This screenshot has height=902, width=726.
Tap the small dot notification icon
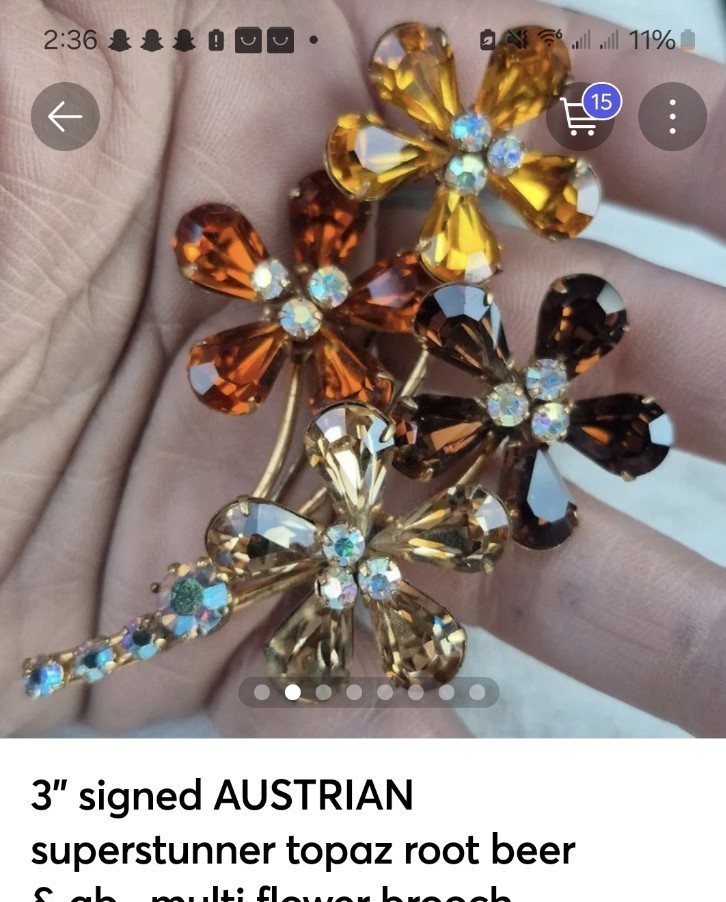tap(311, 42)
